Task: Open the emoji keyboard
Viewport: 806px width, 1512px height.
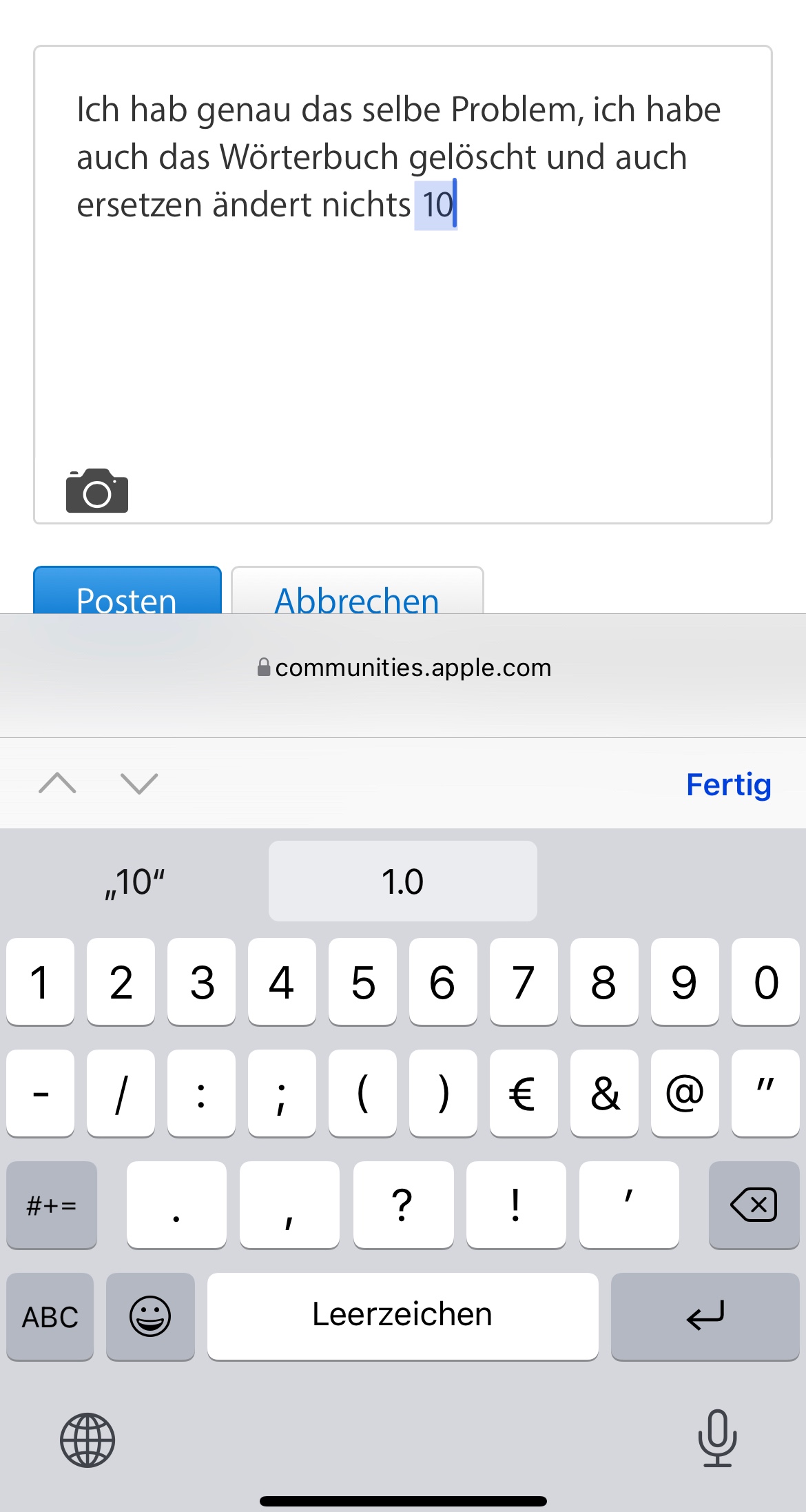Action: point(150,1317)
